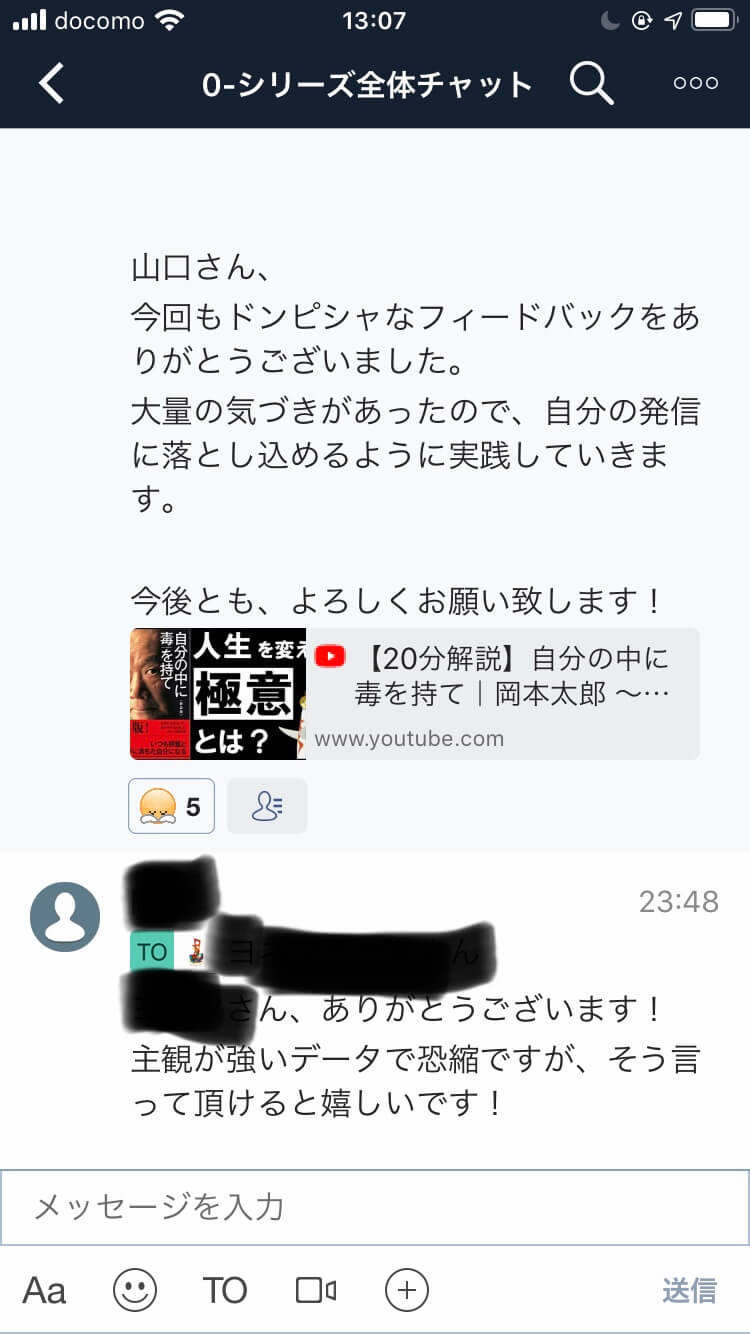View the list of people who reacted
Image resolution: width=750 pixels, height=1334 pixels.
click(x=267, y=806)
